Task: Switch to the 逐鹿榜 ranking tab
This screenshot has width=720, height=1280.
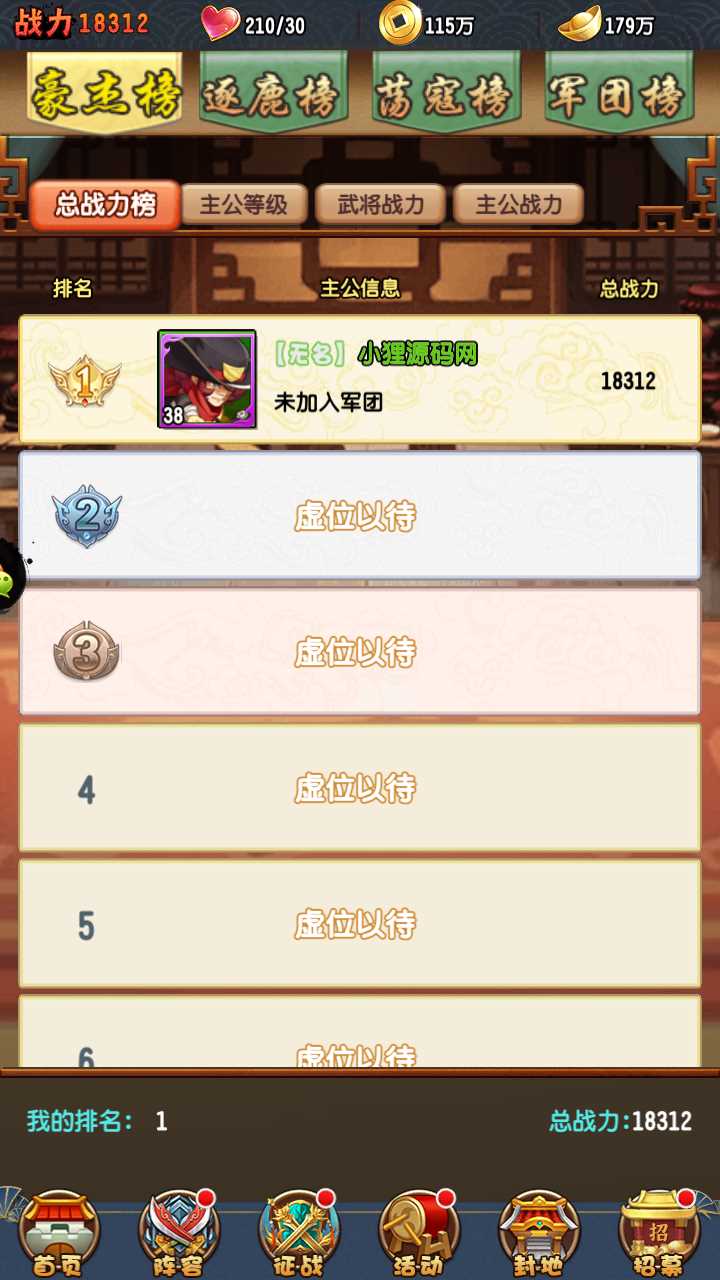Action: [272, 96]
